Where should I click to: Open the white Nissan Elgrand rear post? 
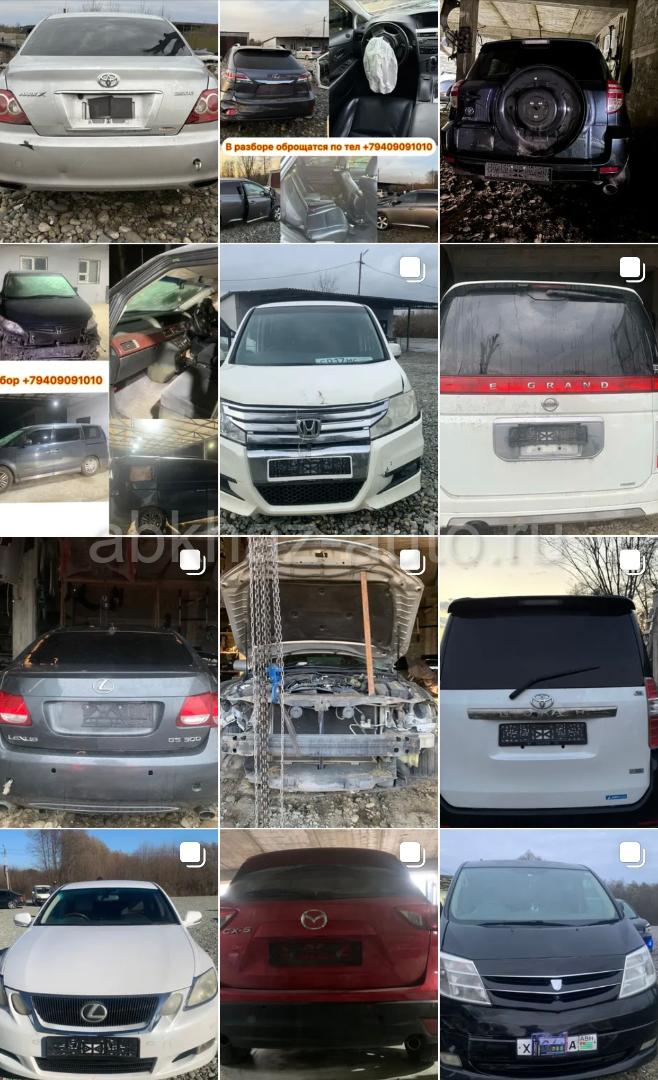coord(549,389)
